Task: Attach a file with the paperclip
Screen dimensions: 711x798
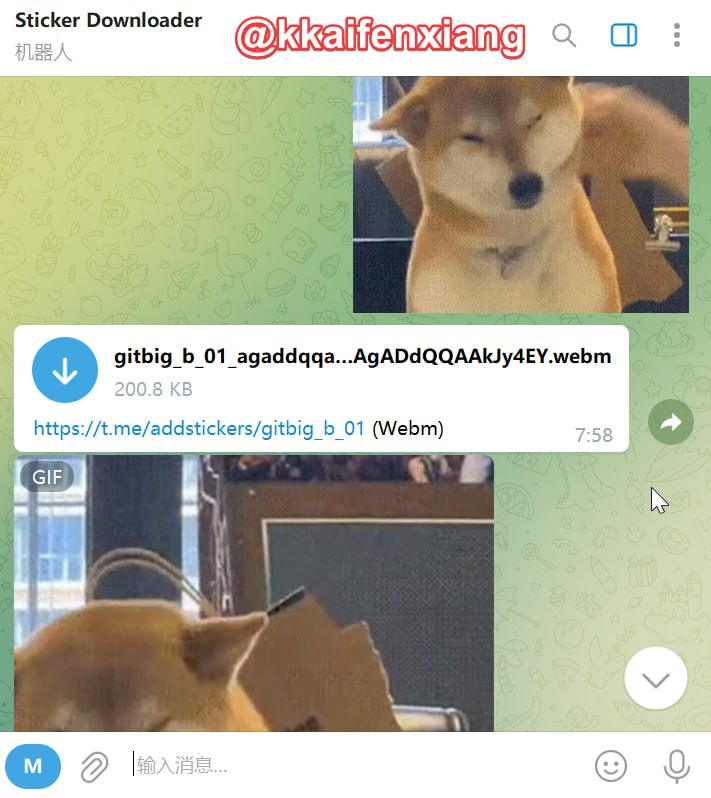Action: [x=94, y=766]
